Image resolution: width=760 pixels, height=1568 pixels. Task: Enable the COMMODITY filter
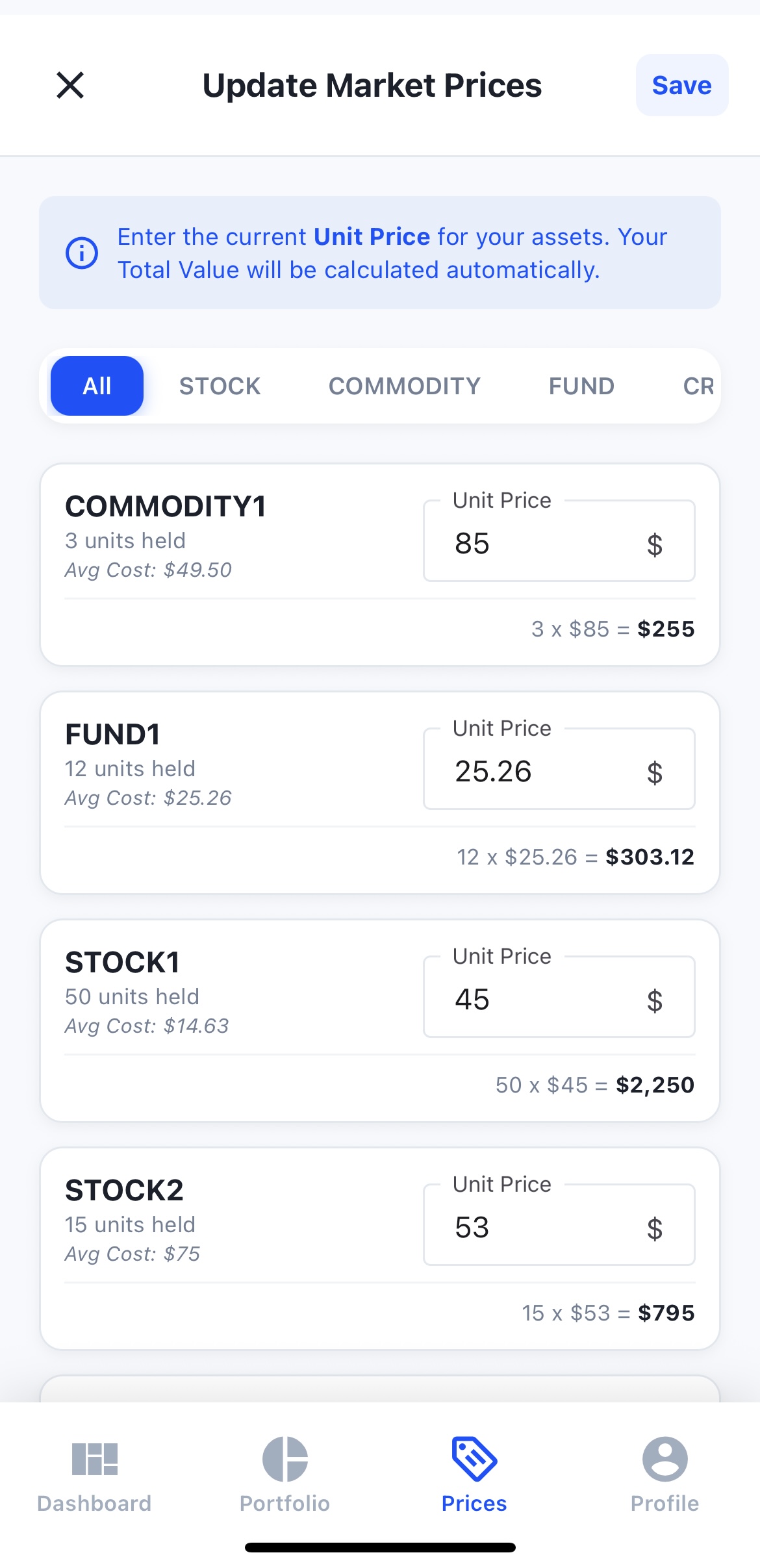tap(404, 385)
